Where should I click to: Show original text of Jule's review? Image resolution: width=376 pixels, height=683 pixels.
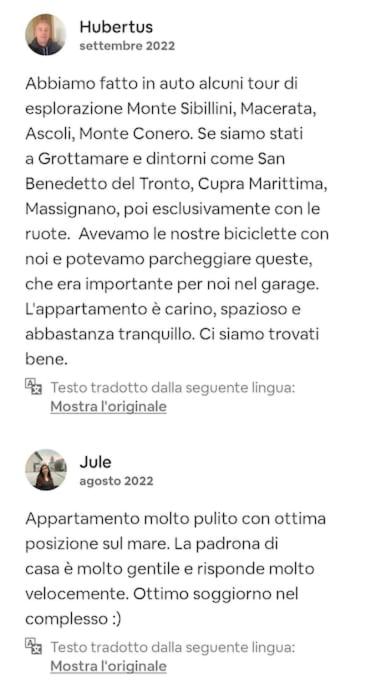108,666
